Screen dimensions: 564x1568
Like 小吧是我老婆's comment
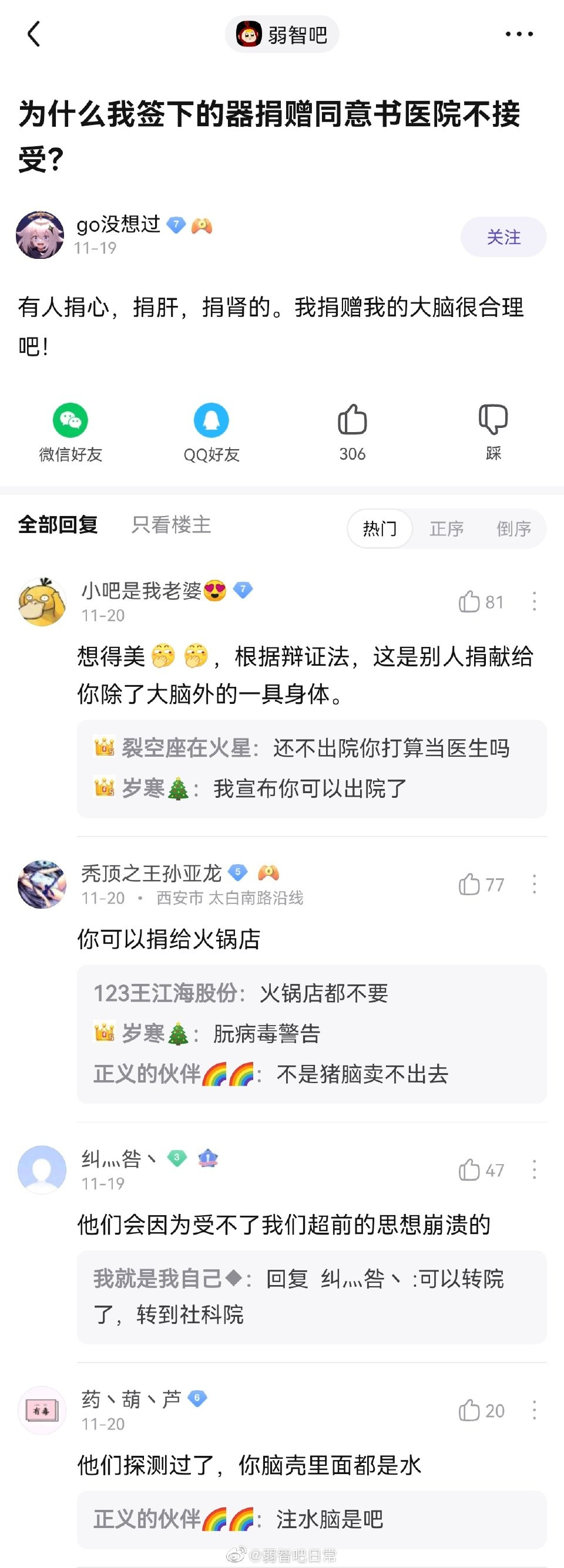[x=481, y=602]
